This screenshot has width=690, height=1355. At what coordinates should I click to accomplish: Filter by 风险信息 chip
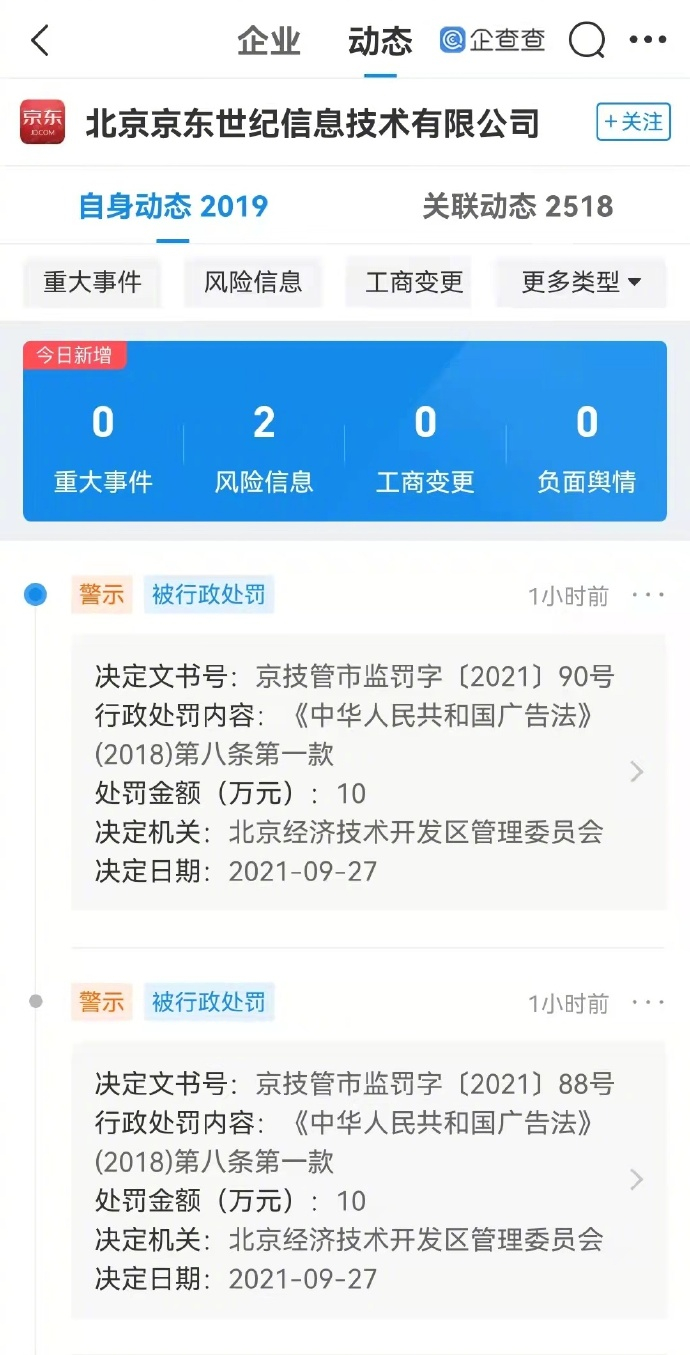253,282
